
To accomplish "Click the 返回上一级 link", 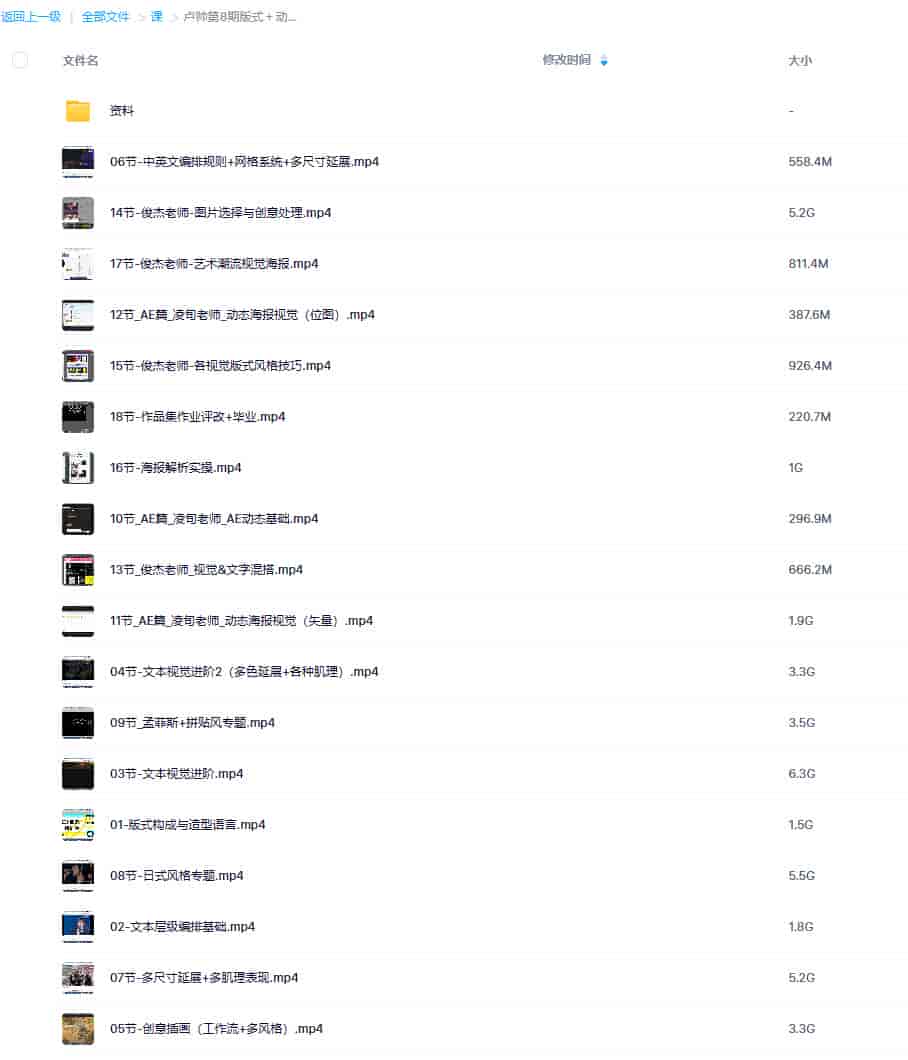I will (31, 16).
